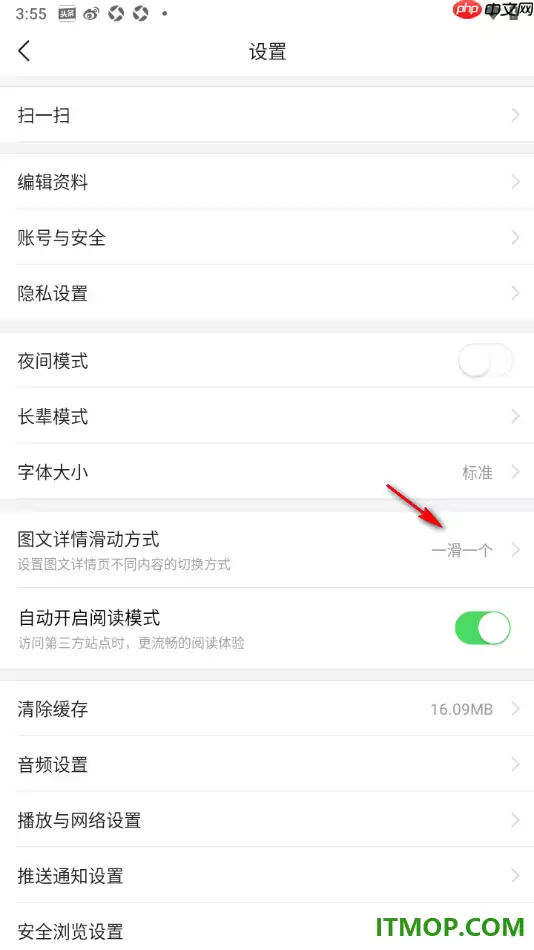
Task: Open the 扫一扫 scanner row
Action: coord(267,115)
